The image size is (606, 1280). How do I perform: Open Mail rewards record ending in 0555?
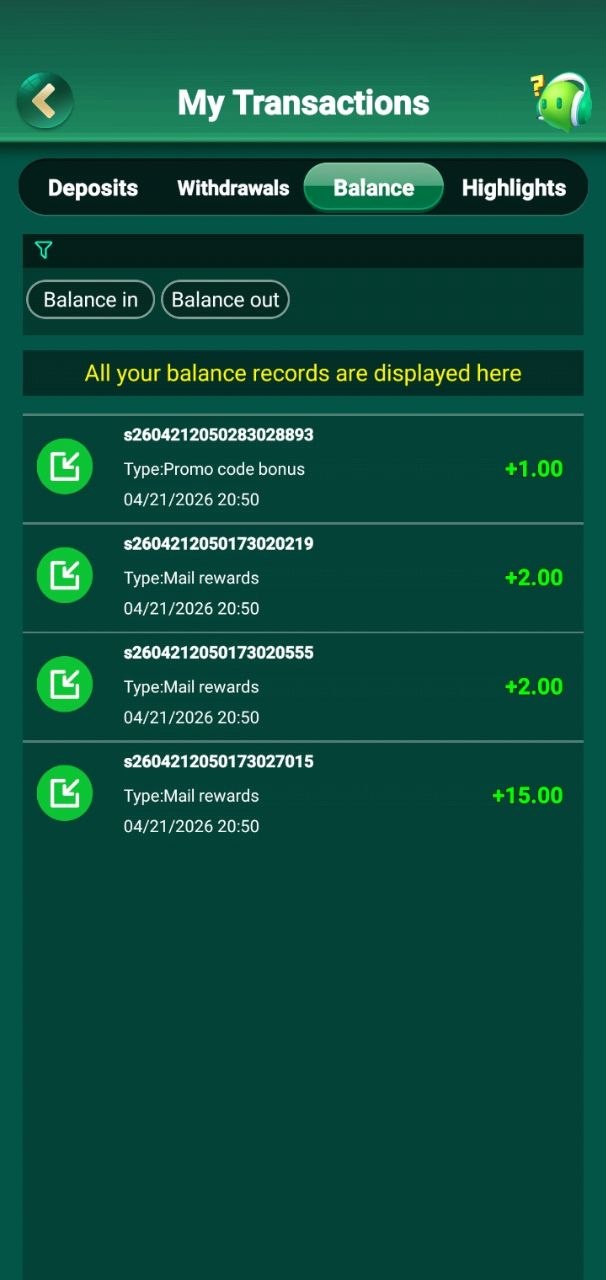302,686
